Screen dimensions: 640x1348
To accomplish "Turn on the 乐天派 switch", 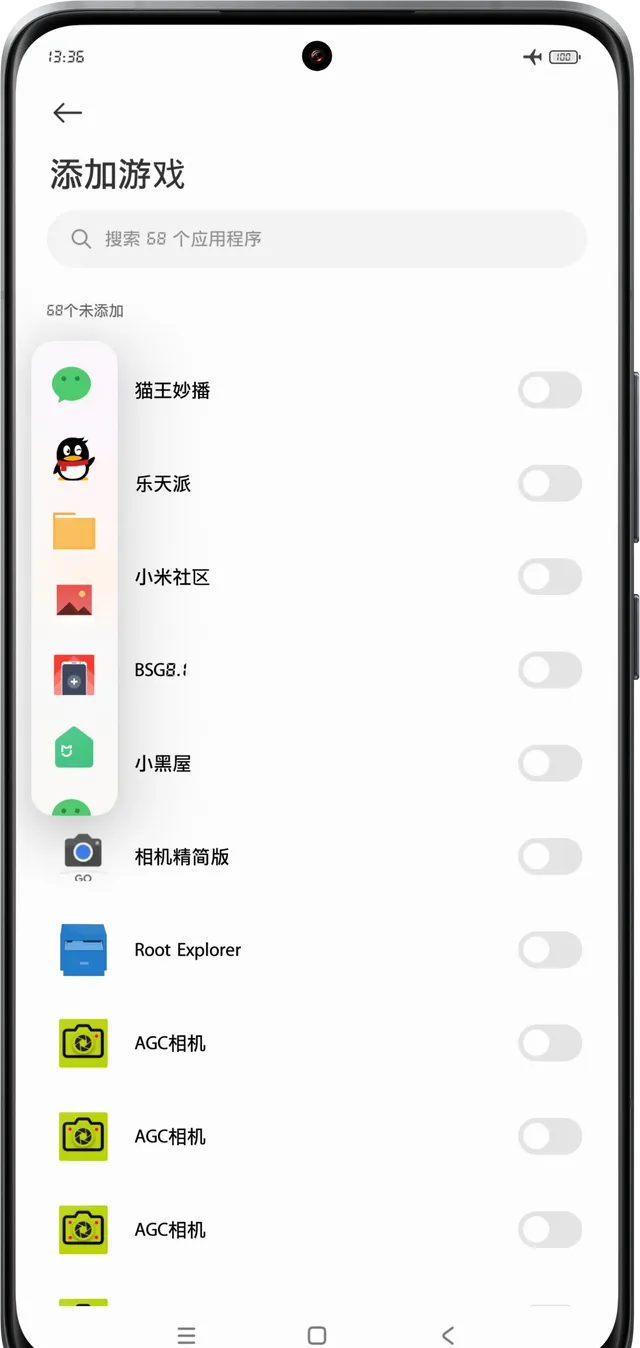I will click(550, 484).
